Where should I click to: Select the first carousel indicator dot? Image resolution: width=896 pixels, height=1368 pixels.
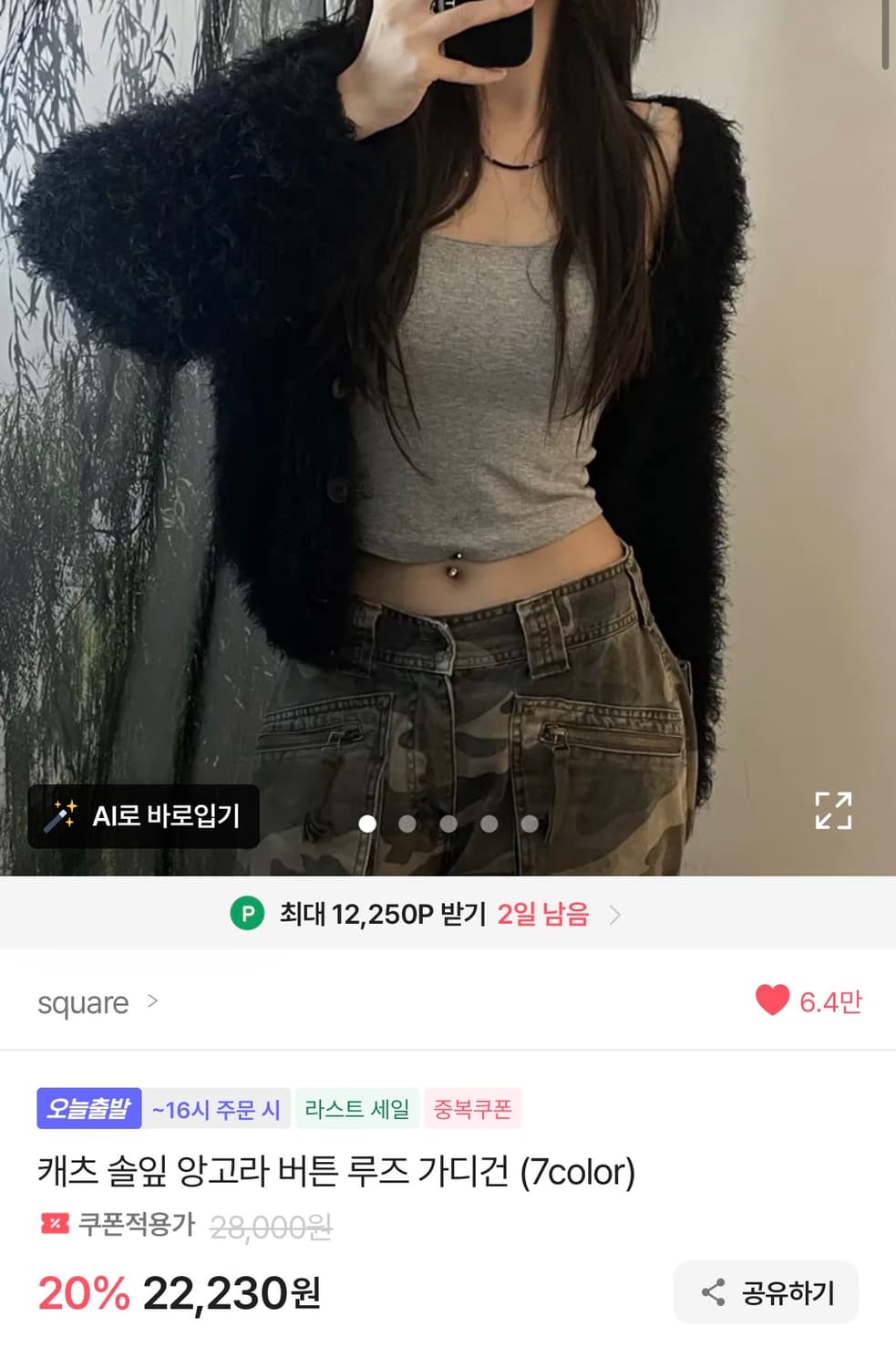pyautogui.click(x=367, y=823)
